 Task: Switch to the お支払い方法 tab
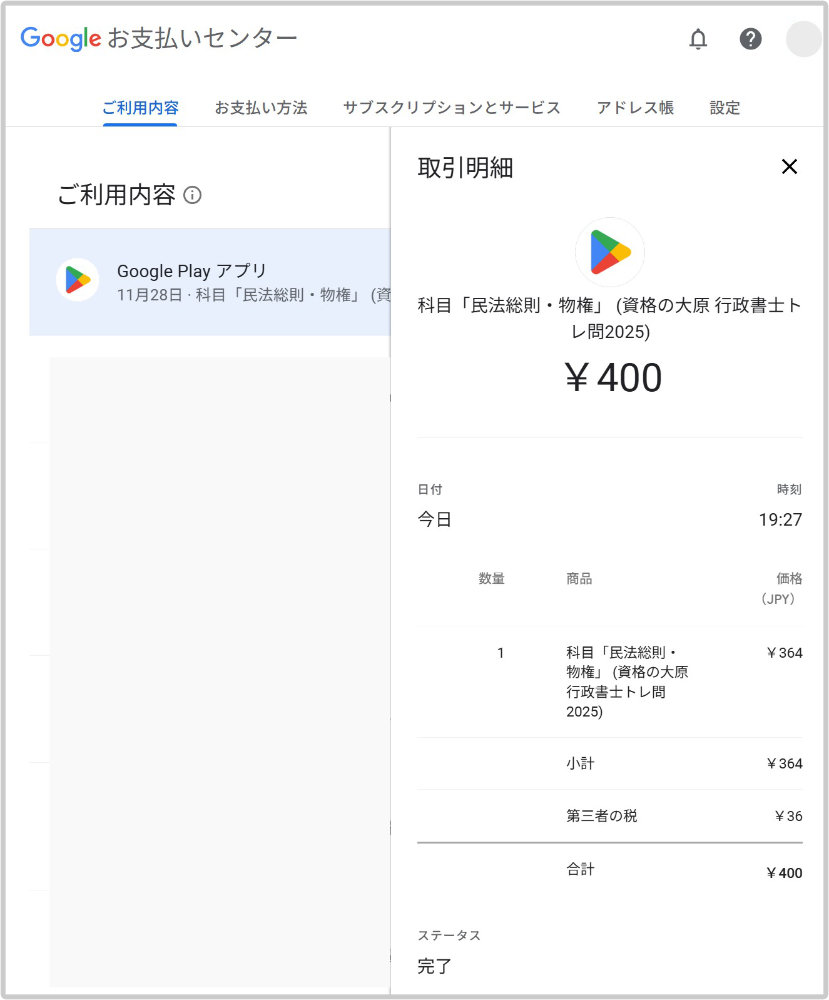point(260,108)
